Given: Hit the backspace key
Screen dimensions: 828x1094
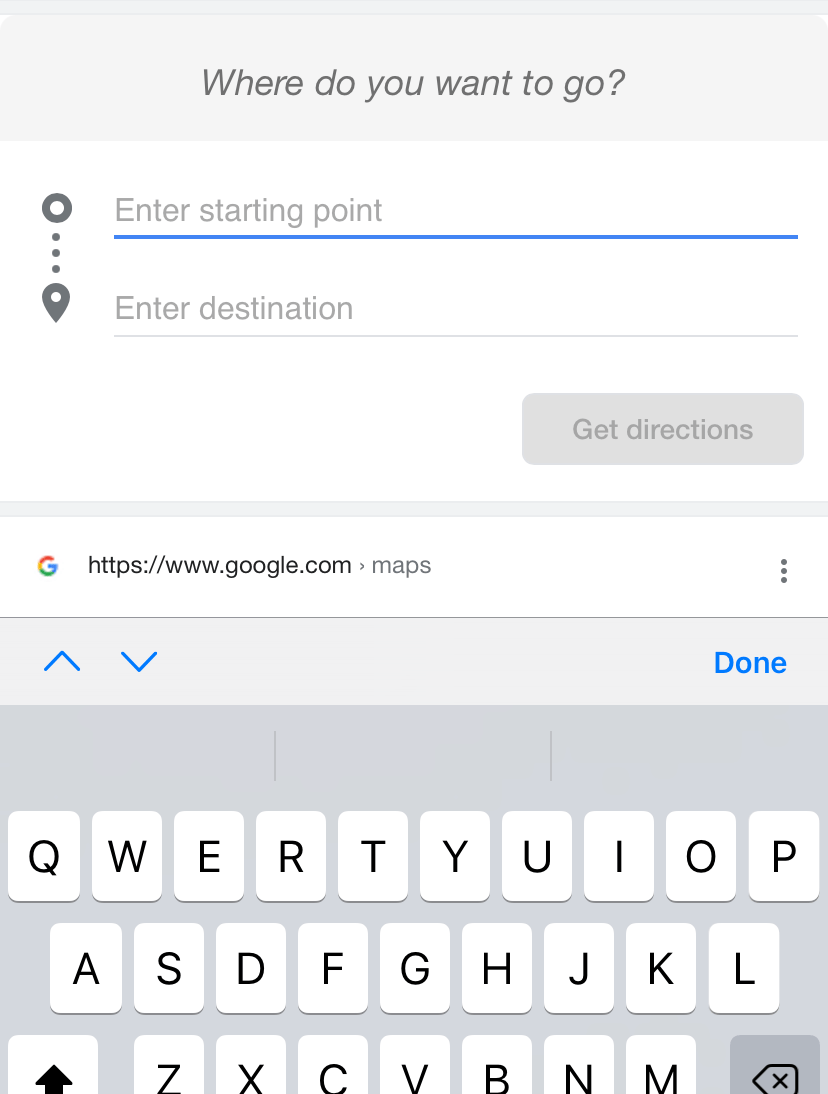Looking at the screenshot, I should tap(774, 1076).
